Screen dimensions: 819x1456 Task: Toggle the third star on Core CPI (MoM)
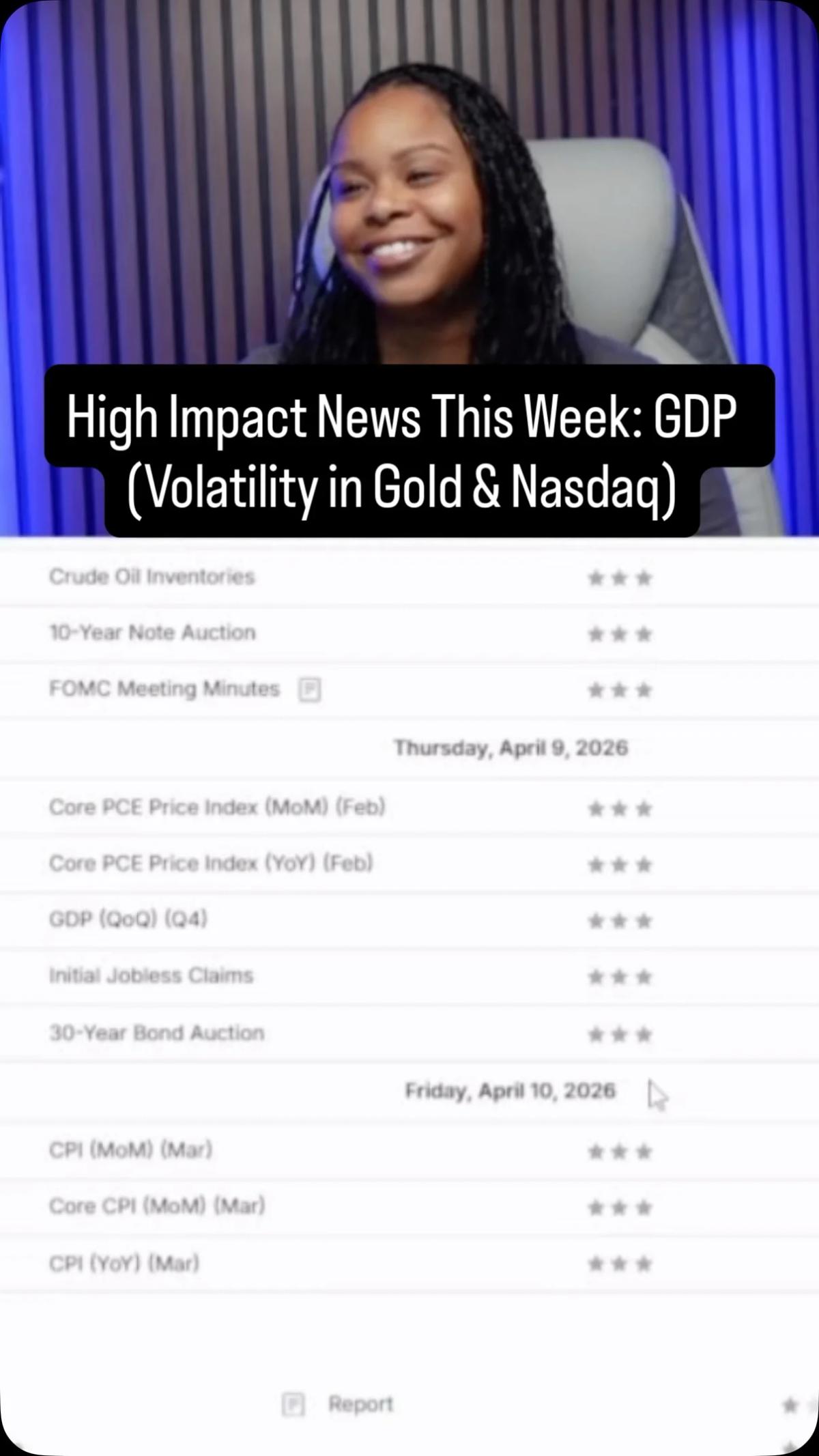[x=644, y=1207]
